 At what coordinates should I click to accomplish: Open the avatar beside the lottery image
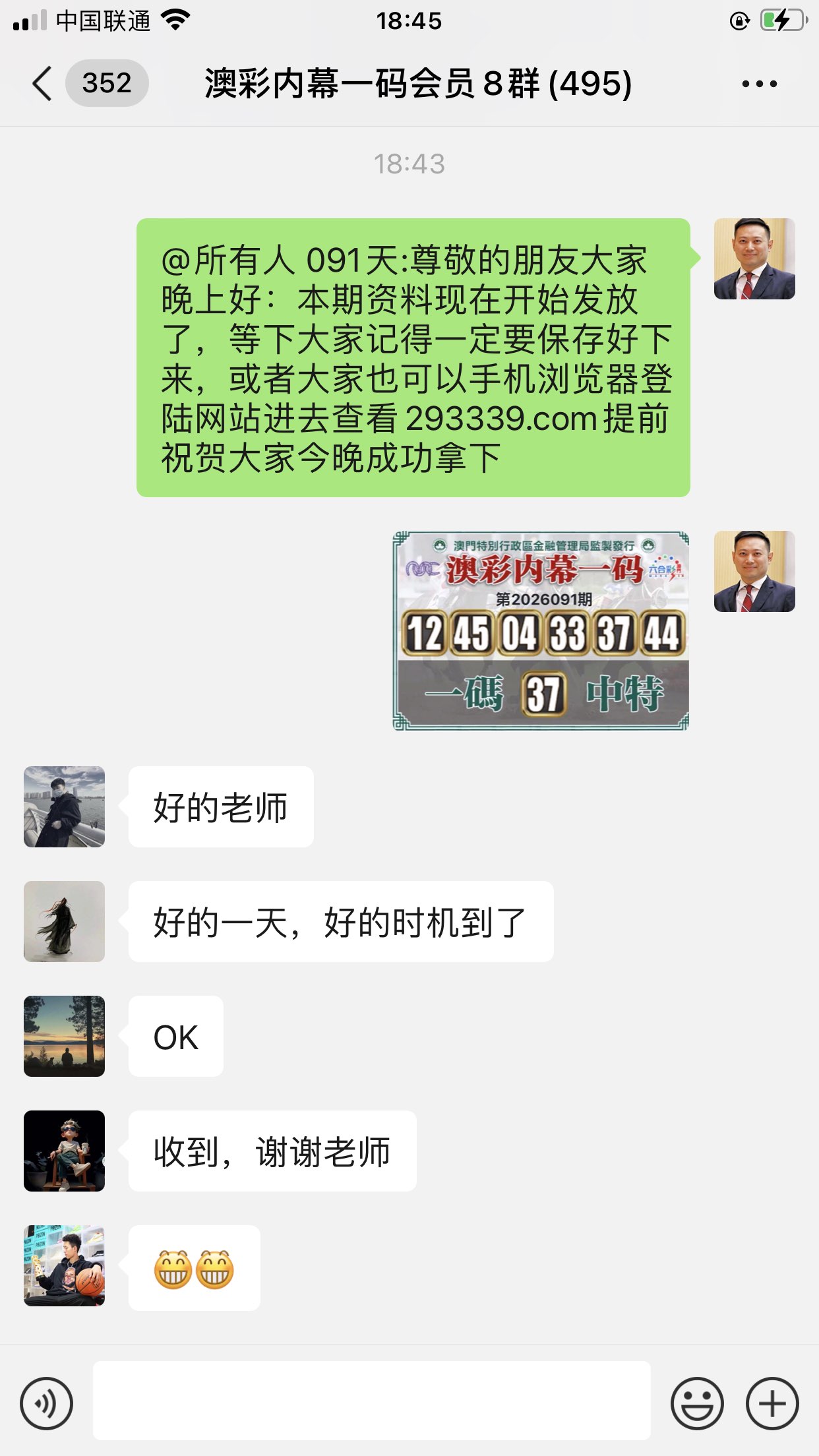[754, 571]
